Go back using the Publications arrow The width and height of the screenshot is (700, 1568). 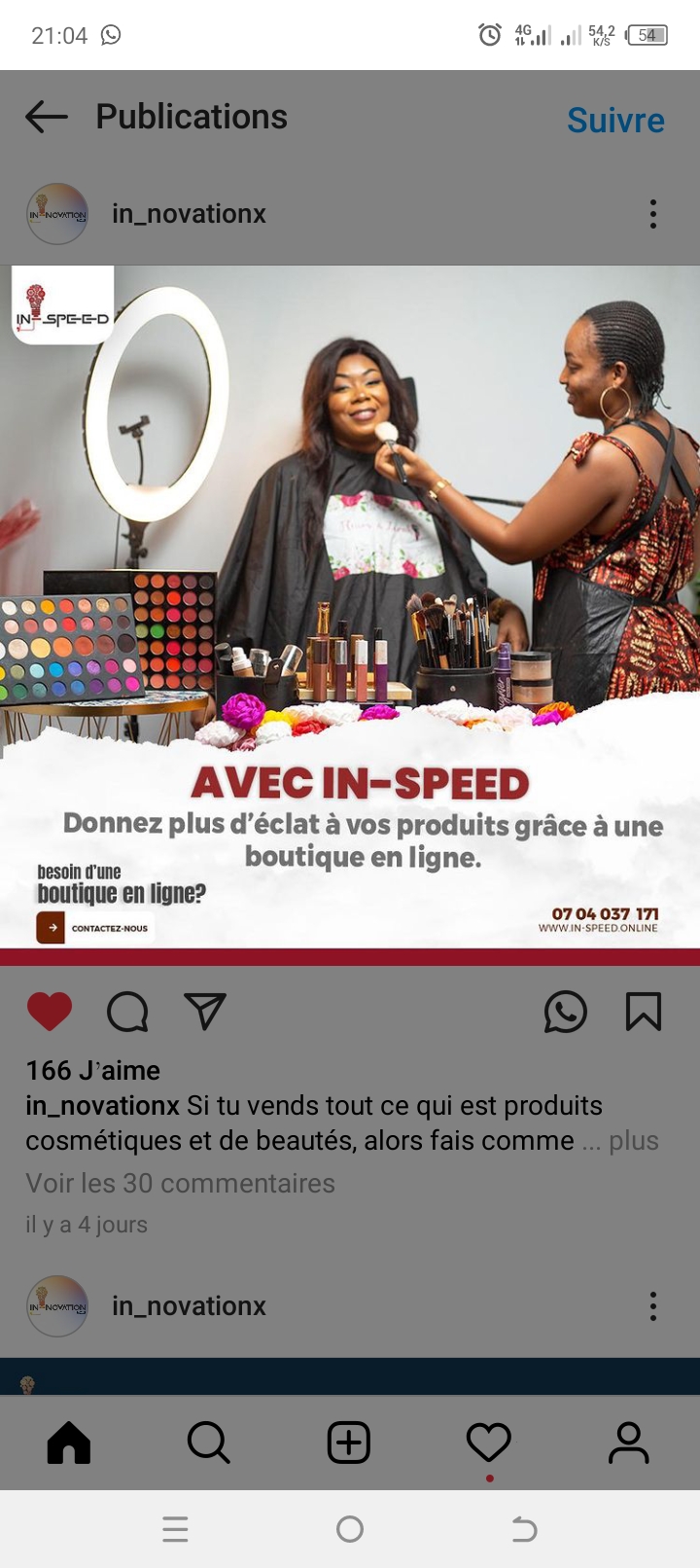point(46,118)
